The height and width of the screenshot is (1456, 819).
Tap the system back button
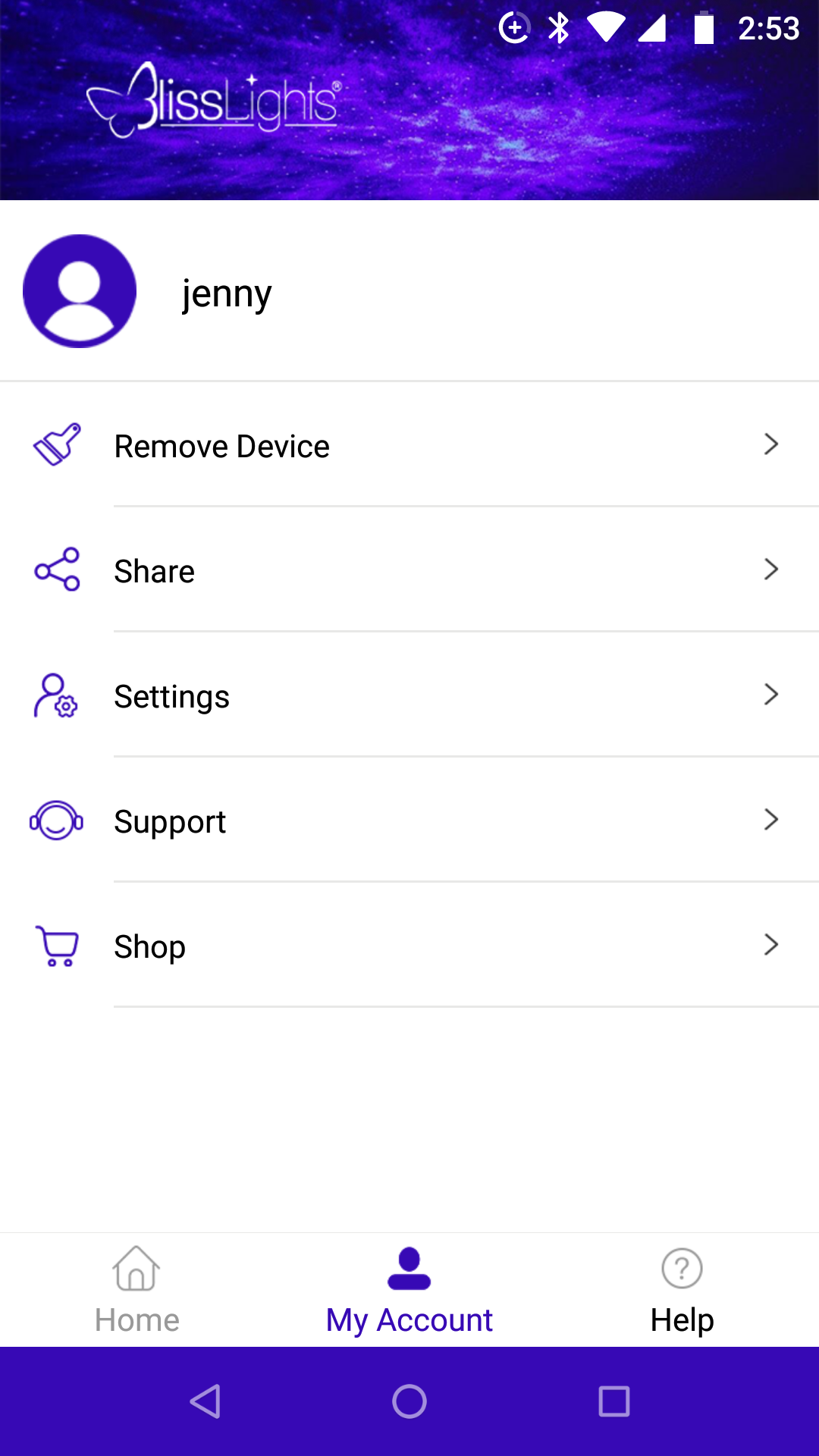[x=205, y=1401]
